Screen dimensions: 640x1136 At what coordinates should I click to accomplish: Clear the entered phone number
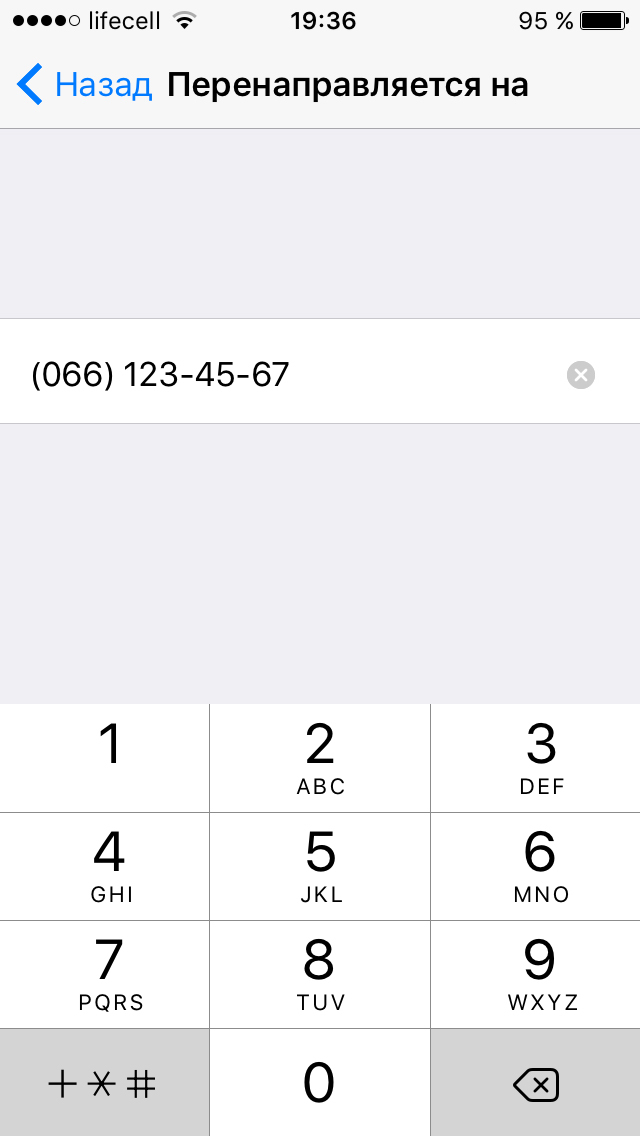click(x=580, y=375)
